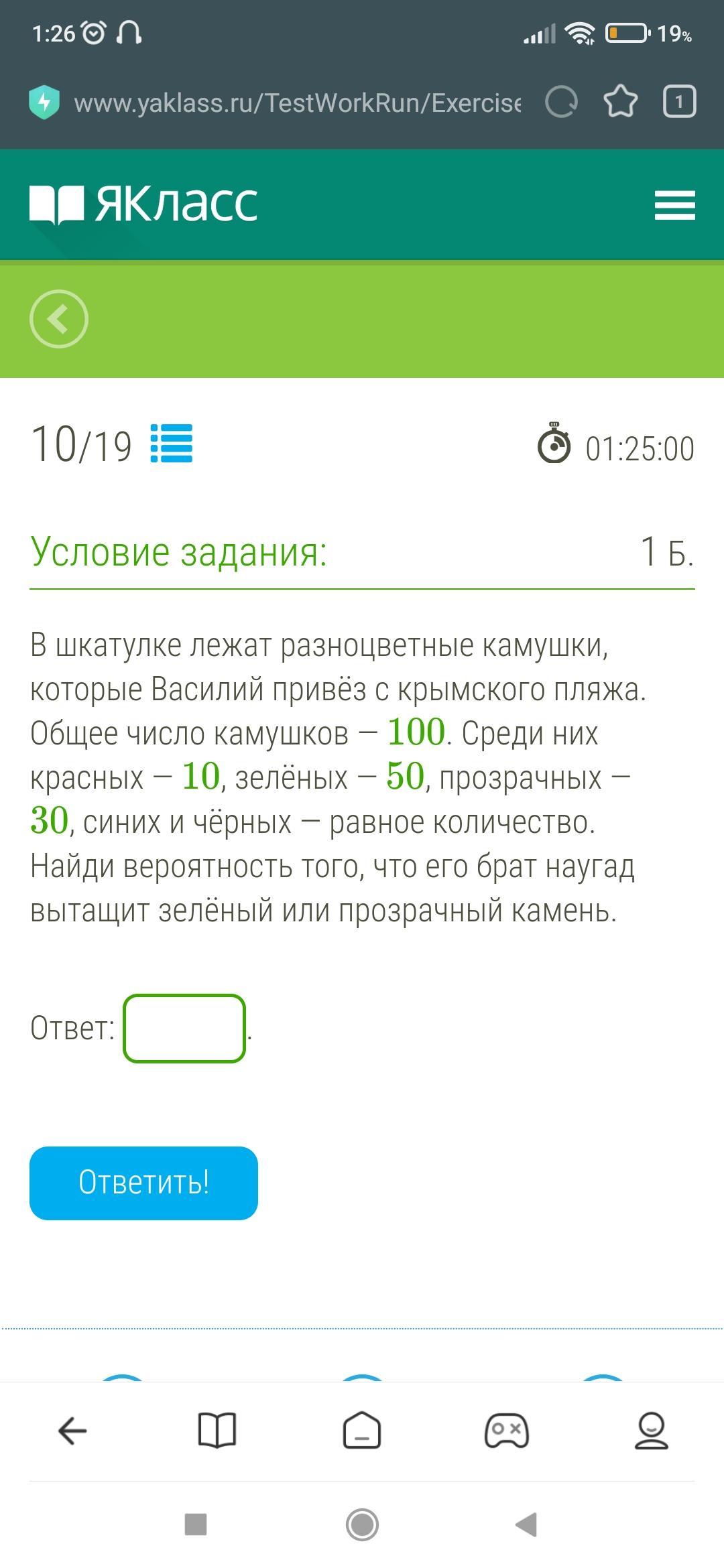Submit answer with Ответить! button
The height and width of the screenshot is (1568, 724).
pyautogui.click(x=143, y=1183)
